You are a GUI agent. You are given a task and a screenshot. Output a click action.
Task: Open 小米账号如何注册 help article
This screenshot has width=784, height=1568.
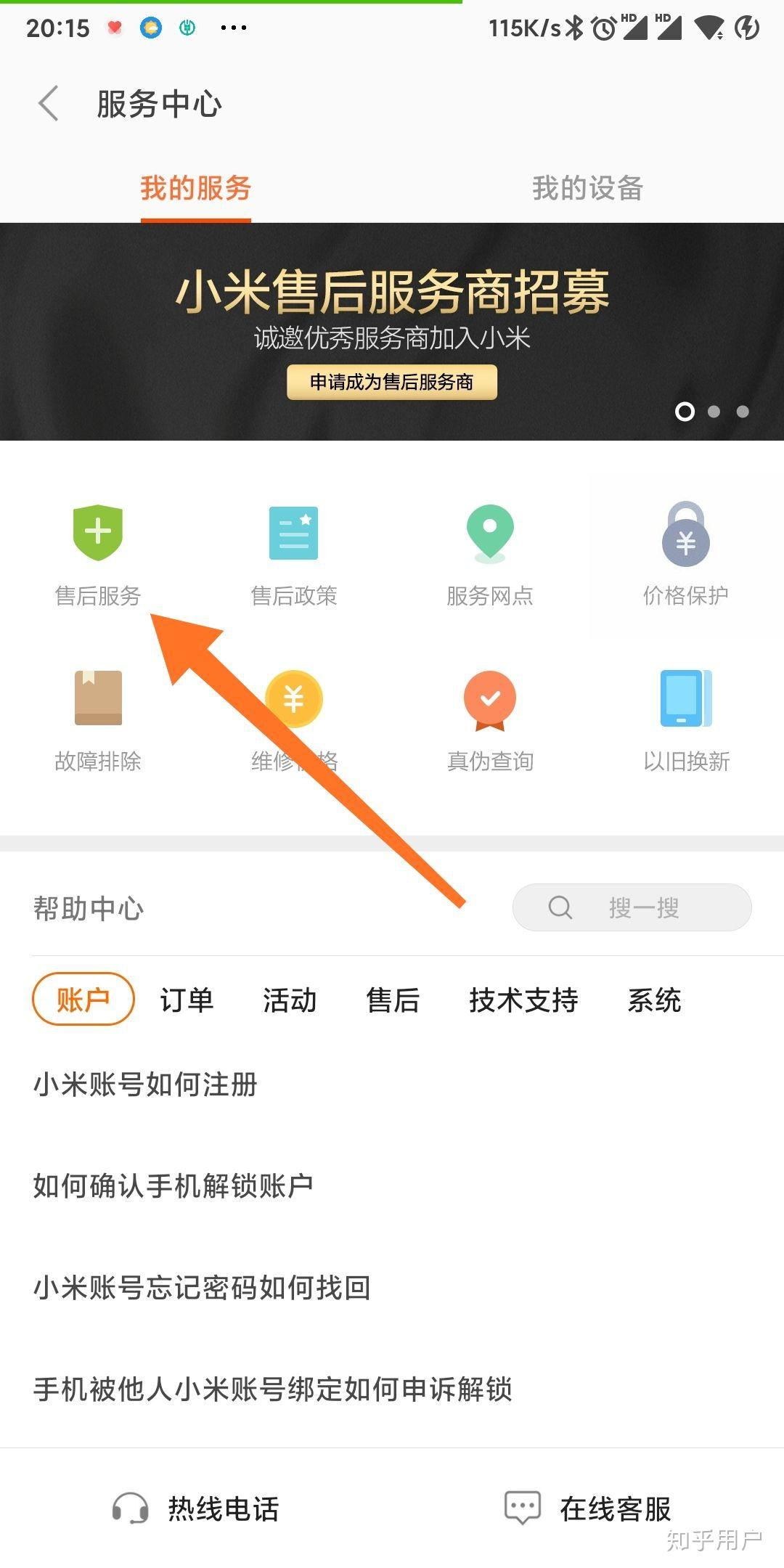pos(145,1085)
